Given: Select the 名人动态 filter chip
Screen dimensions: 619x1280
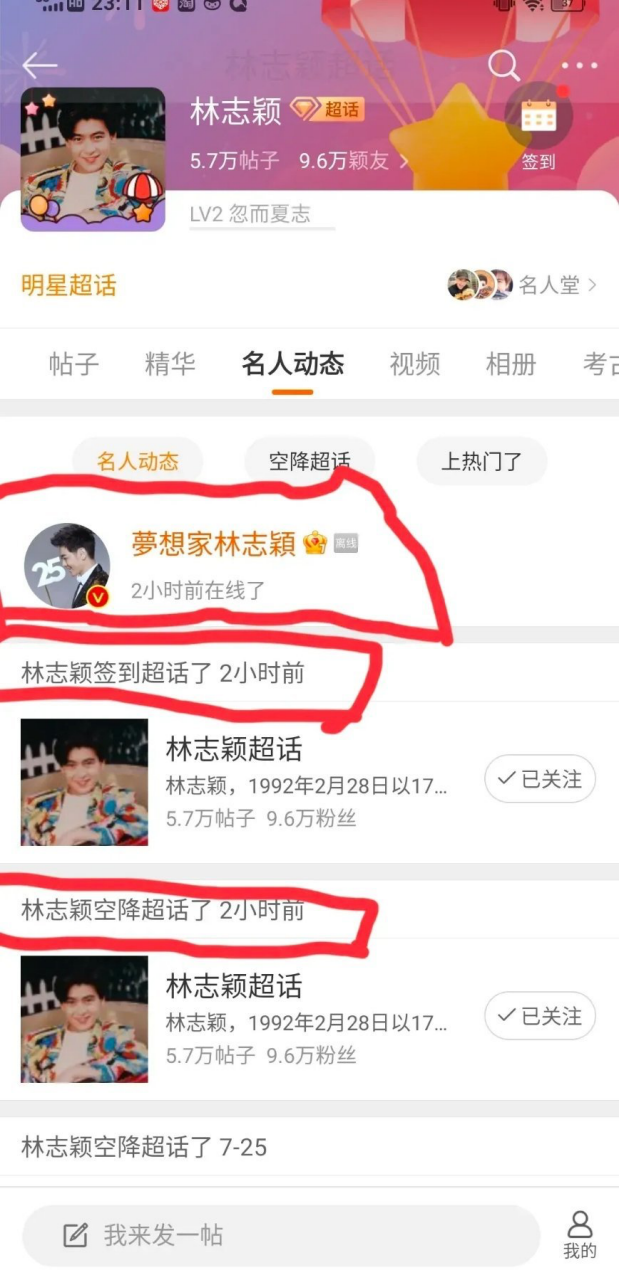Looking at the screenshot, I should (x=138, y=461).
